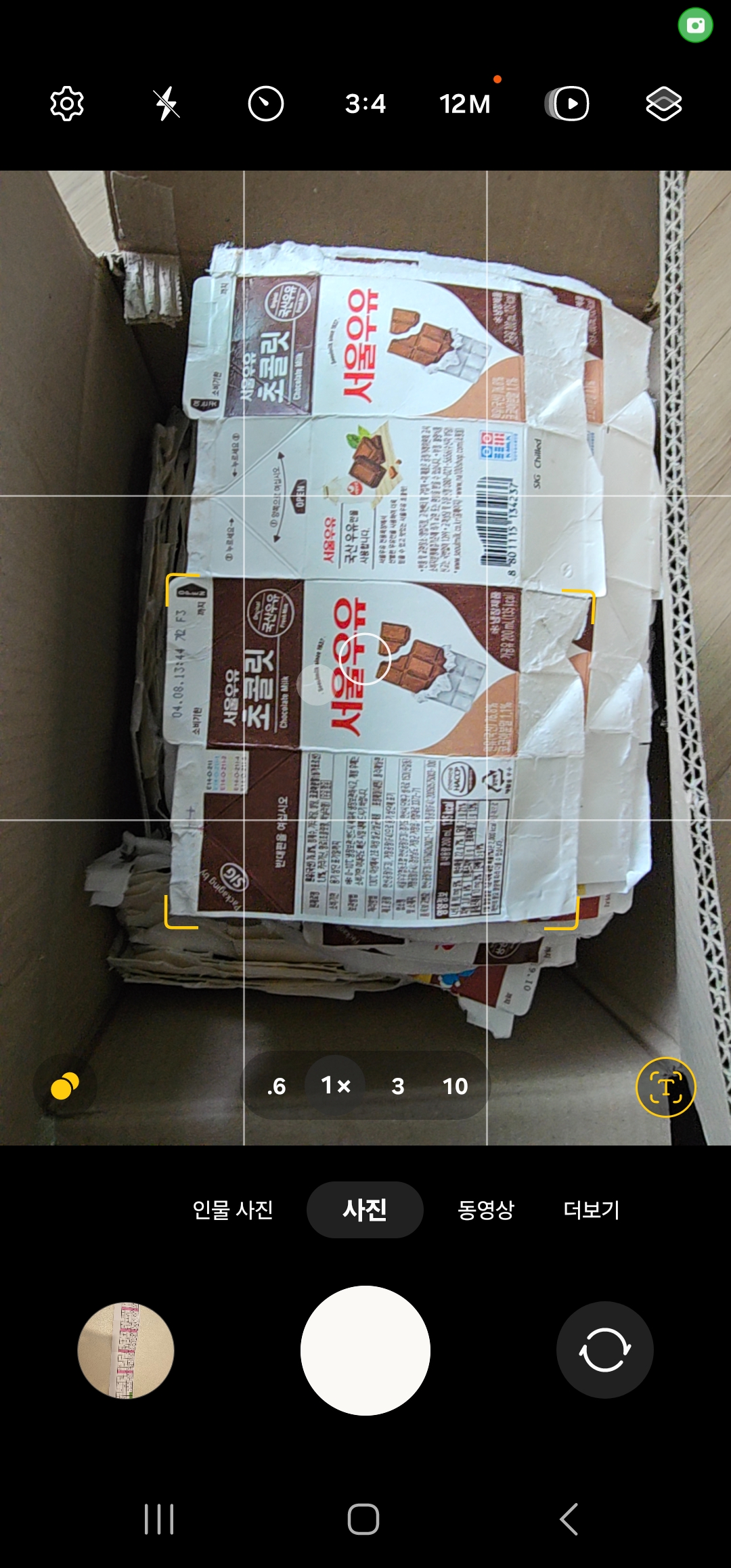Screen dimensions: 731x1568
Task: Change the 12M resolution setting
Action: pos(464,104)
